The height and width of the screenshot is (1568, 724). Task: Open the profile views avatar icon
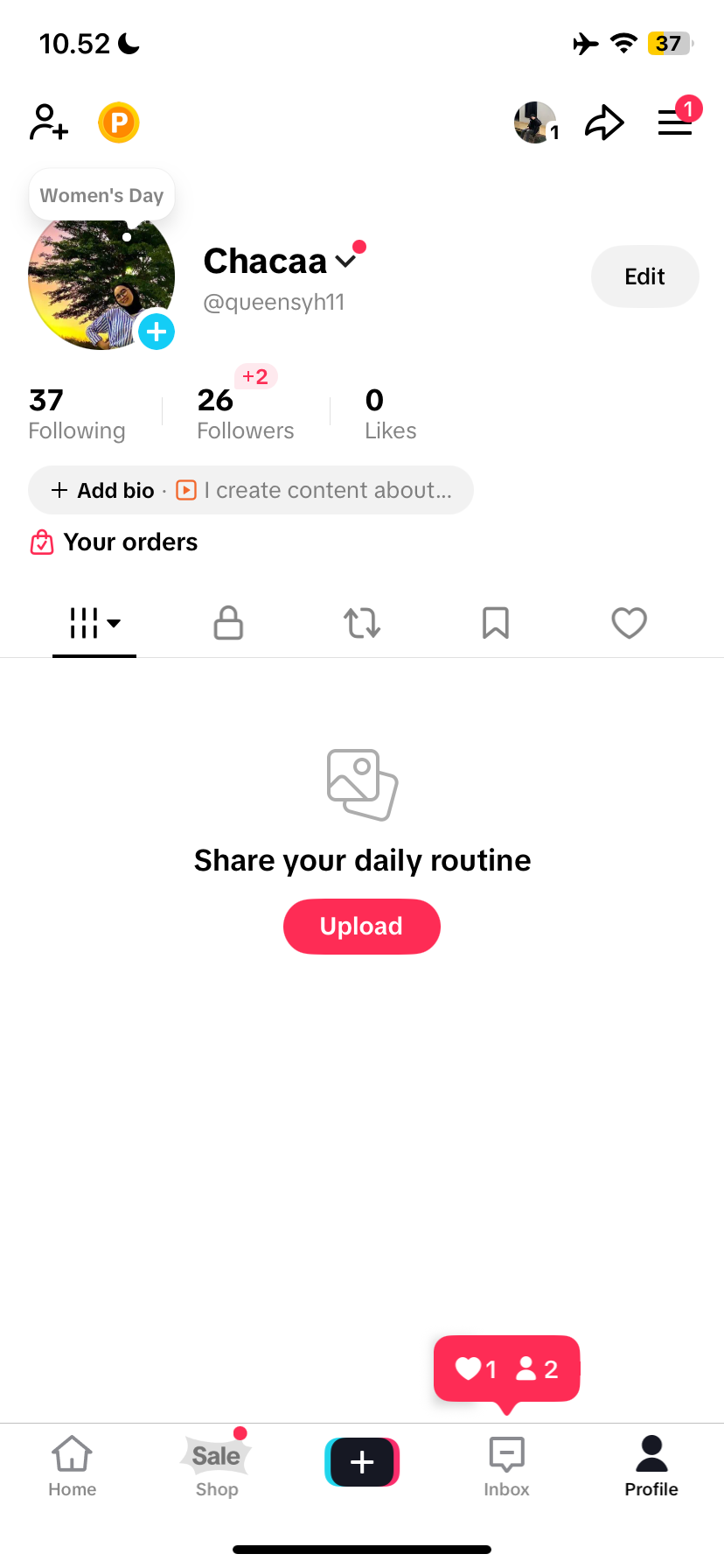pos(536,122)
